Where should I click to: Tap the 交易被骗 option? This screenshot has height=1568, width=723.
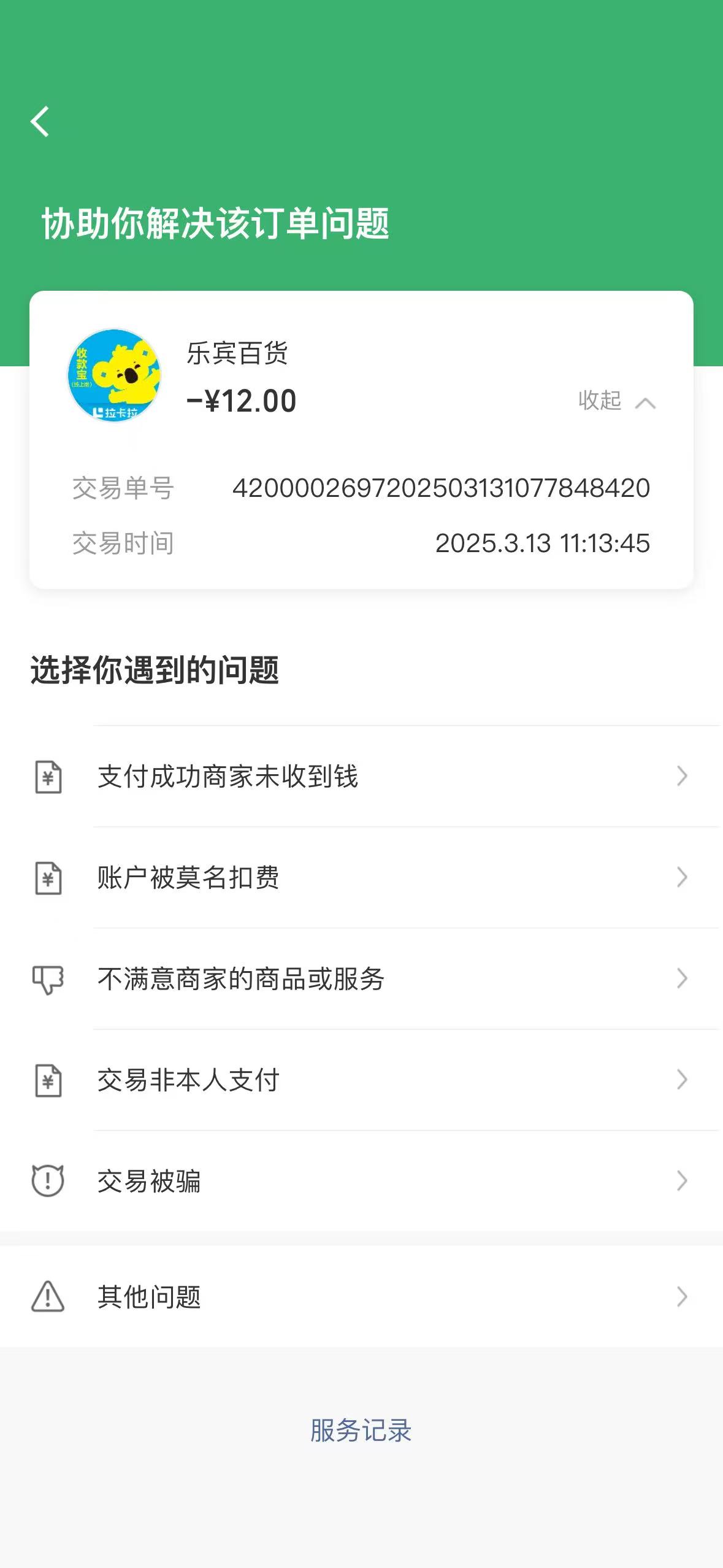point(361,1182)
